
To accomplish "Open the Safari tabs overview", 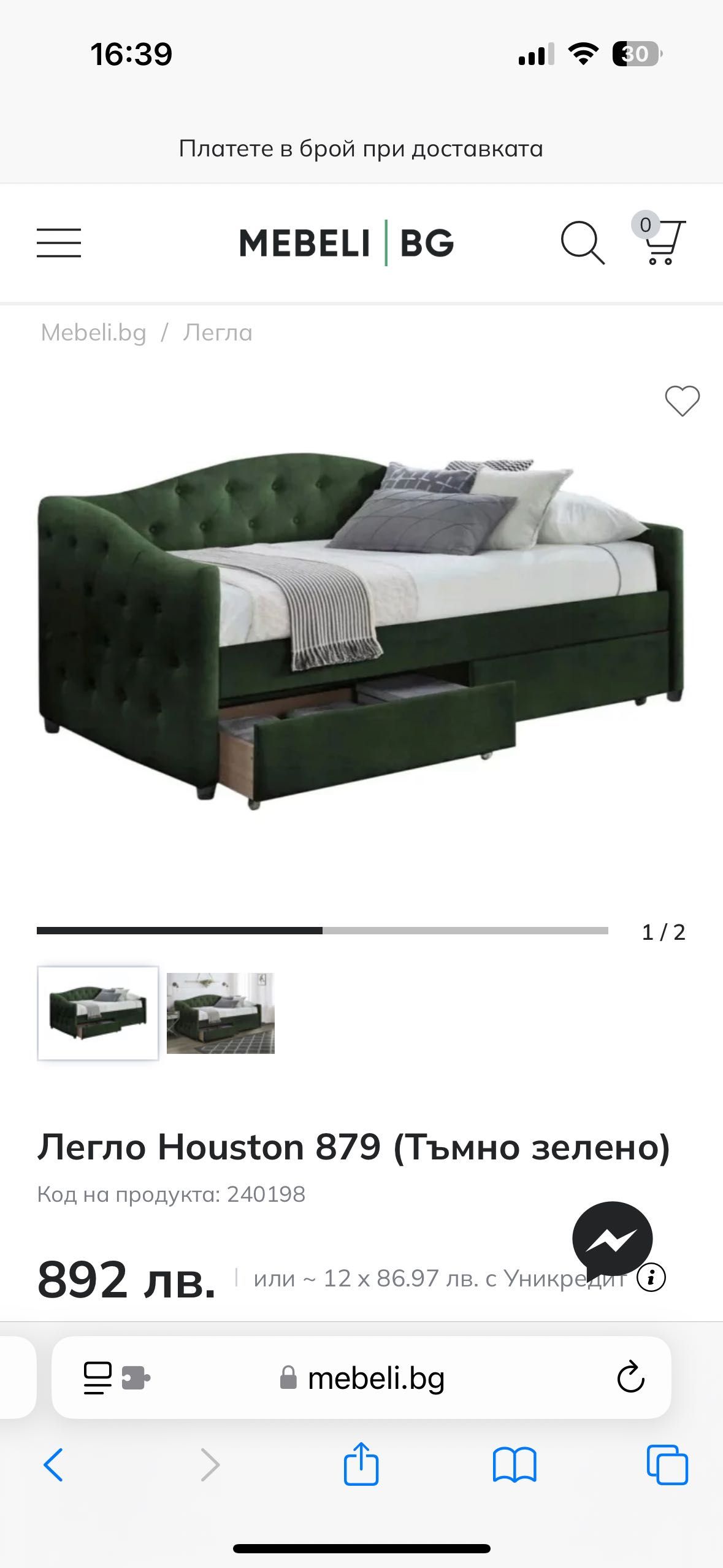I will 667,1465.
